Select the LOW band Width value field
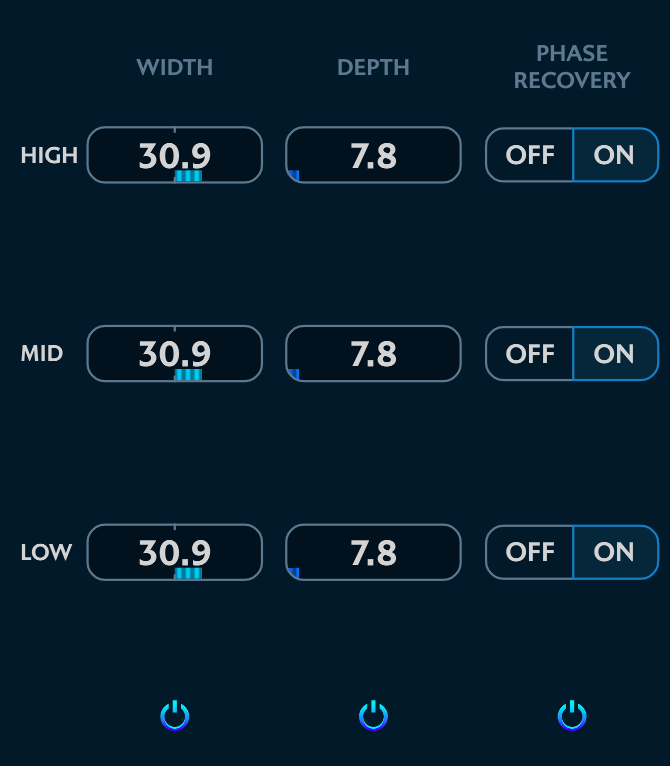670x766 pixels. tap(175, 552)
